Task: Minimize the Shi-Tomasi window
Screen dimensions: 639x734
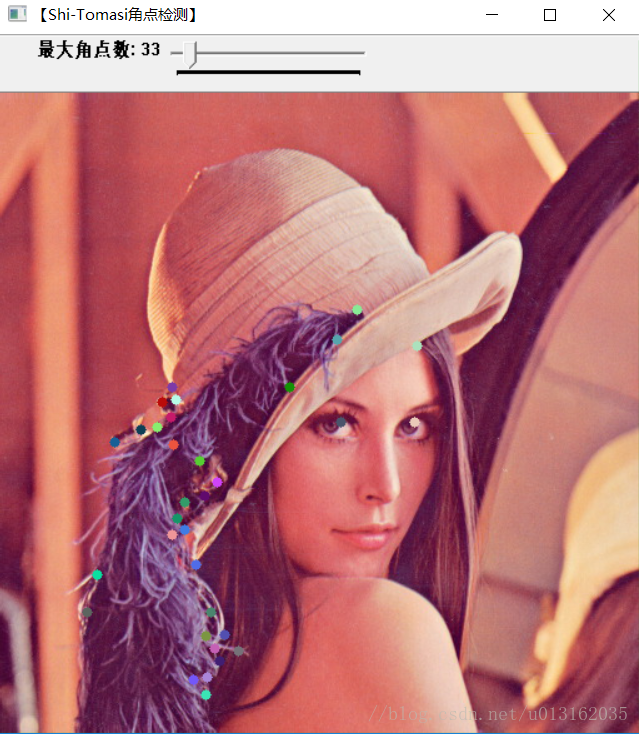Action: click(490, 15)
